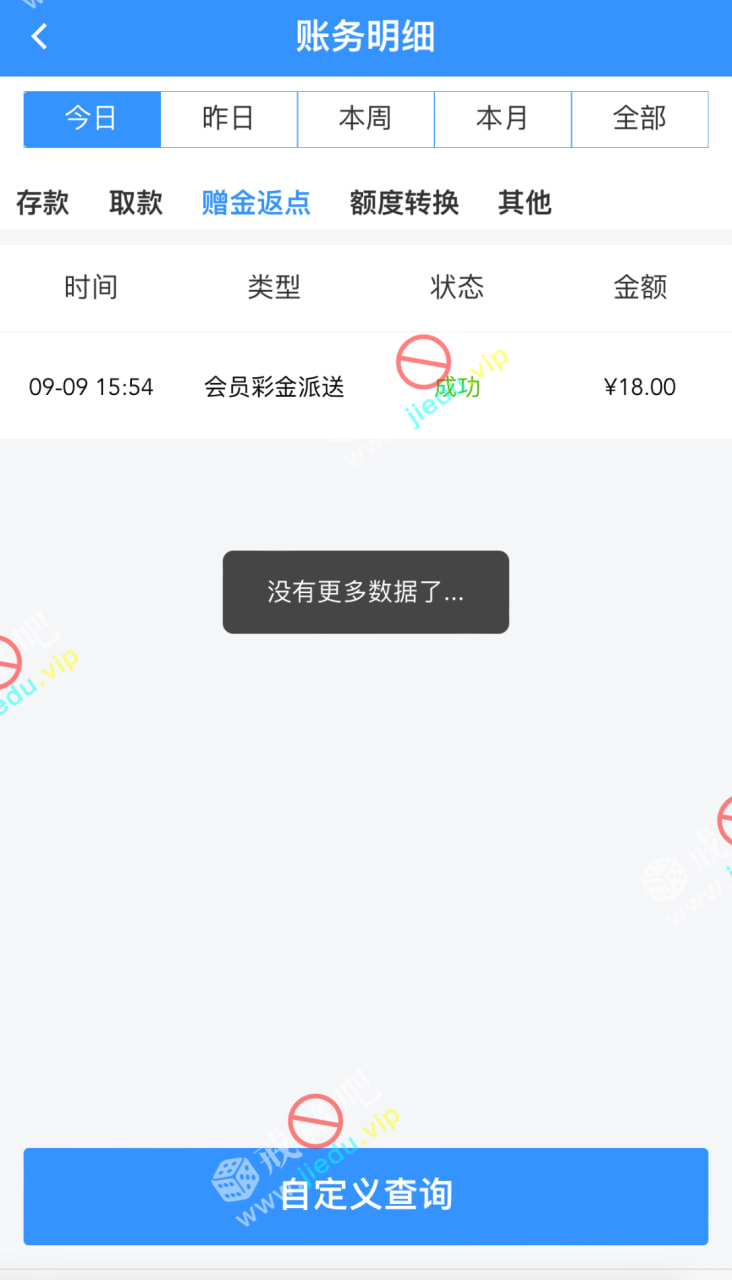Go back using the top-left arrow
Screen dimensions: 732x1280
39,37
